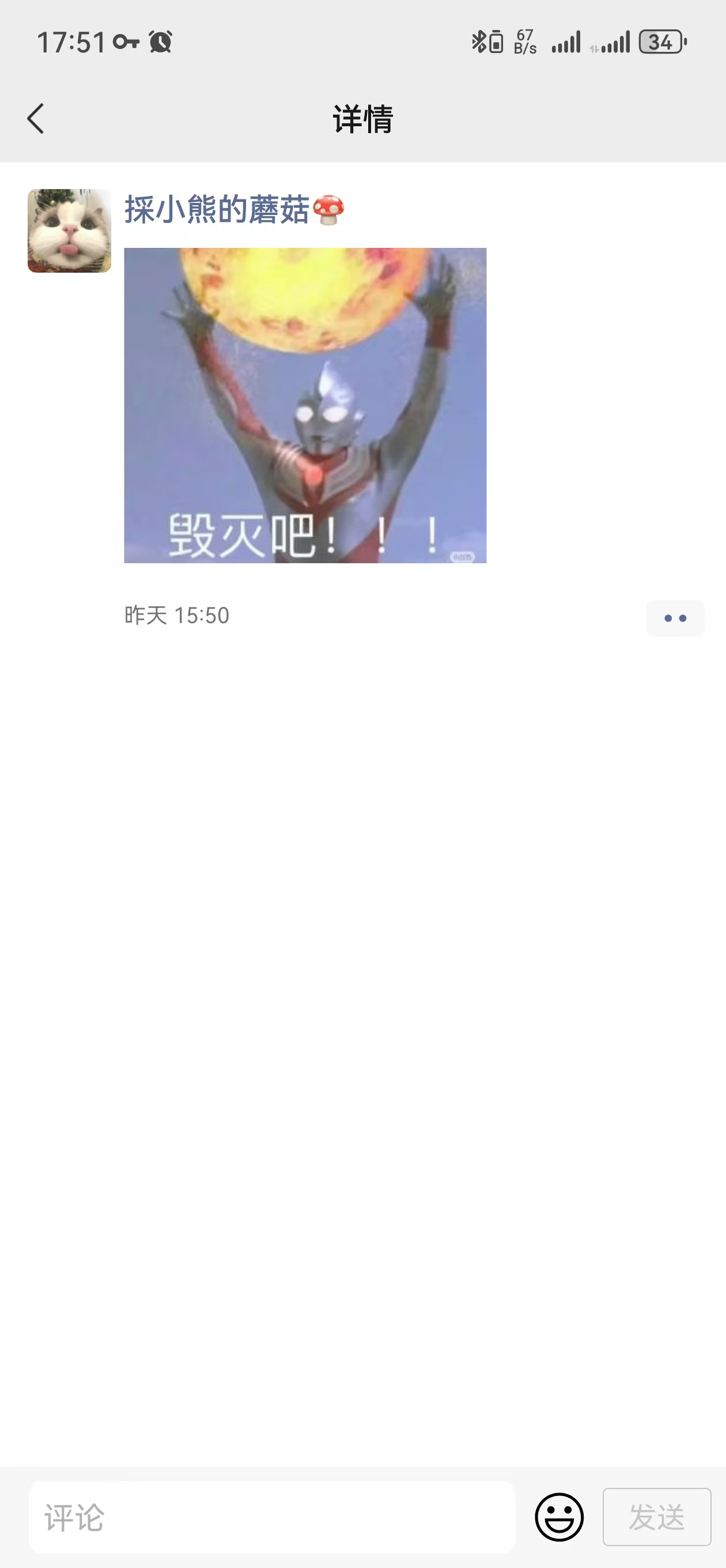
Task: Tap the 发送 send button
Action: point(657,1517)
